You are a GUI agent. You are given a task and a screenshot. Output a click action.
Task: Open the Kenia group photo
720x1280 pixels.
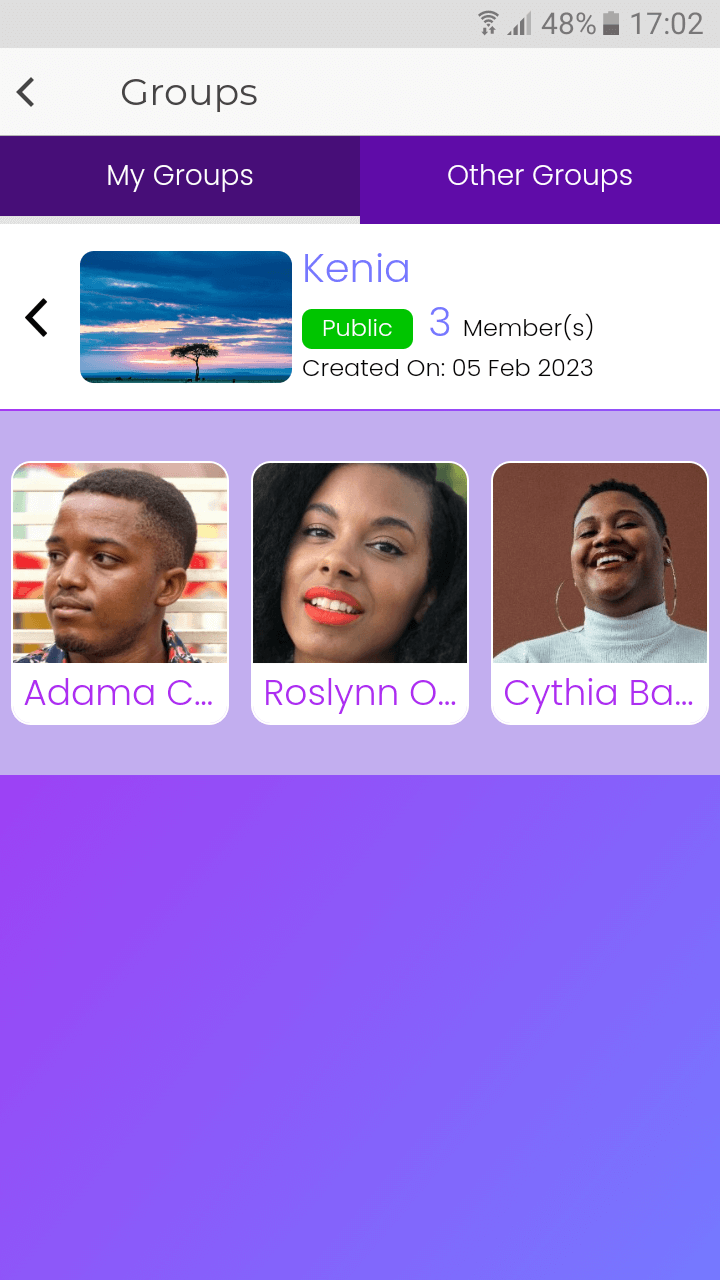click(x=186, y=317)
